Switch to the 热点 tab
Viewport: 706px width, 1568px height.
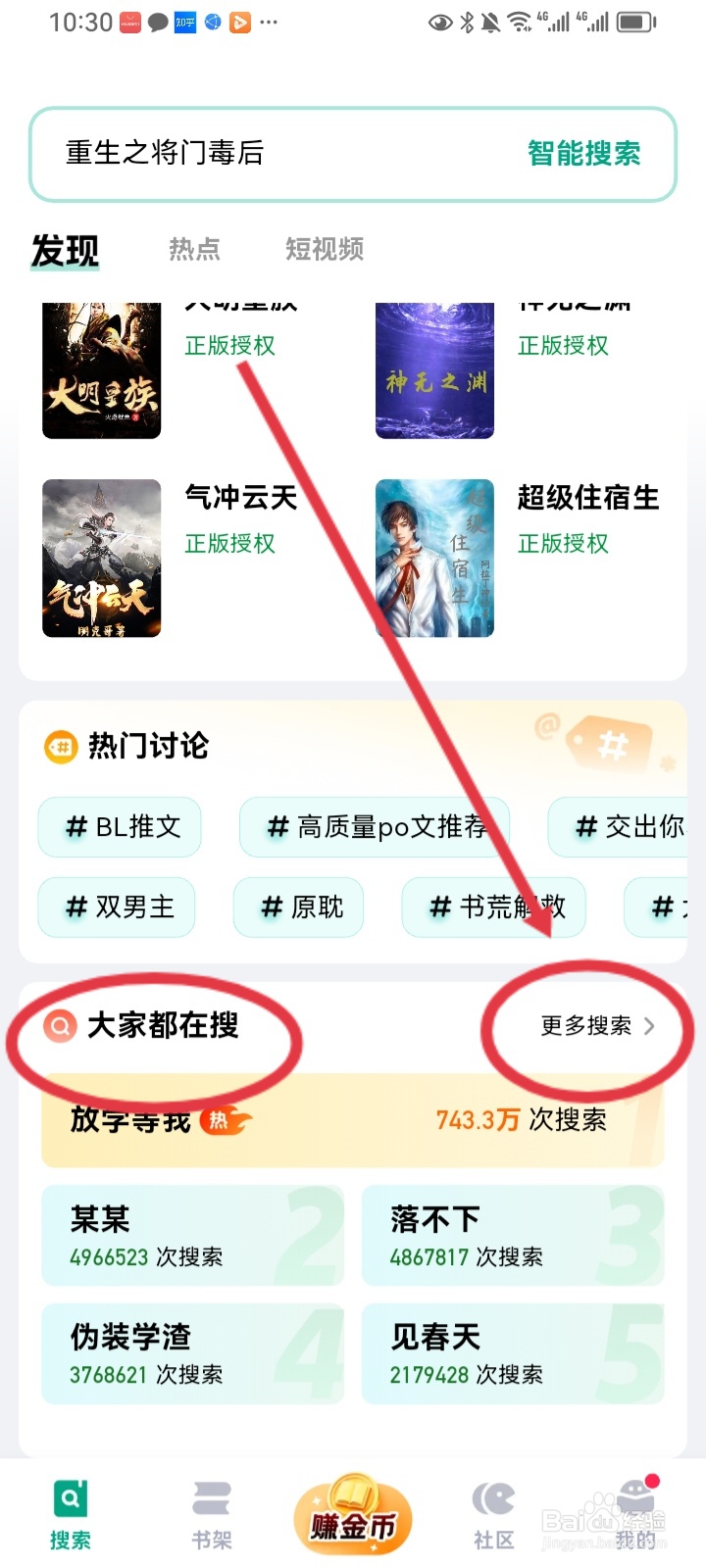[x=194, y=250]
